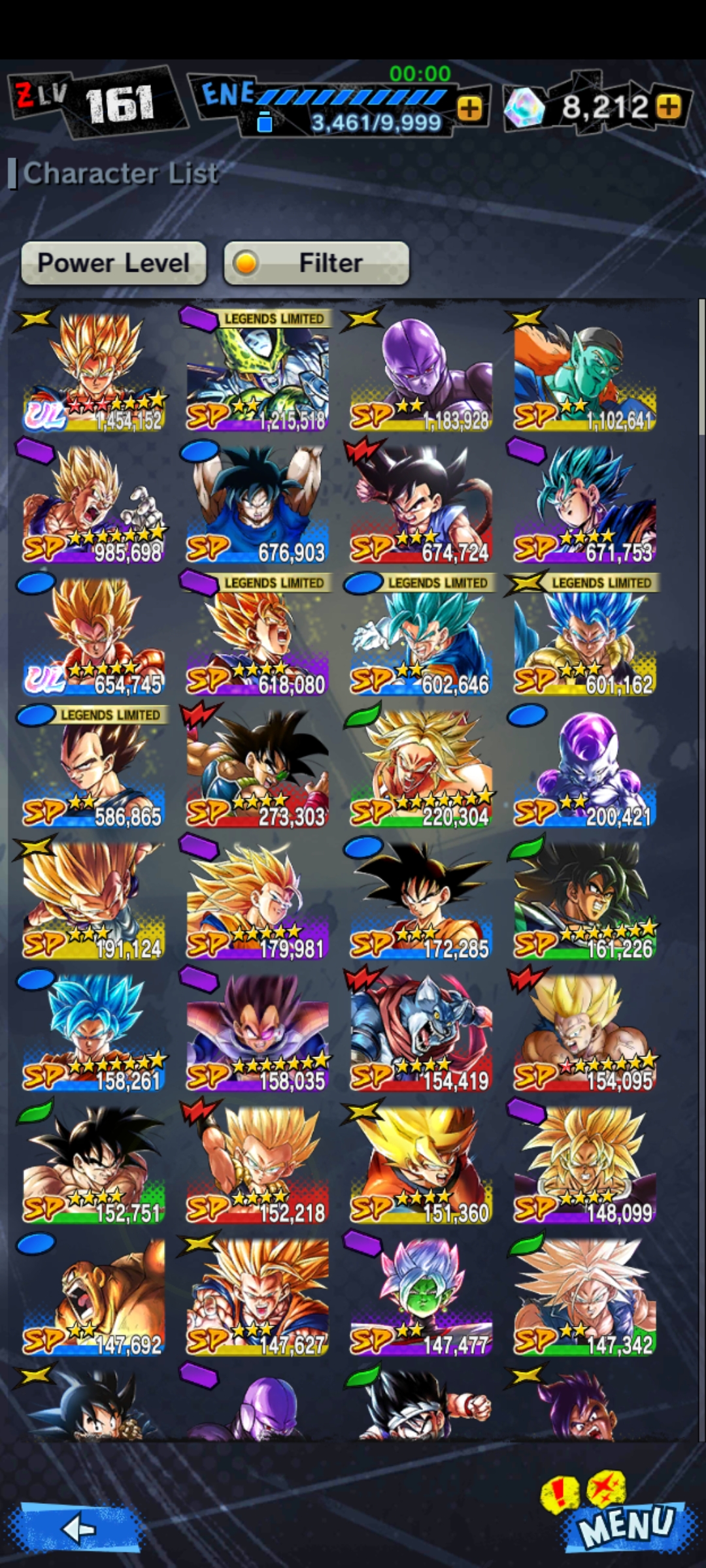Go back using the blue arrow
The height and width of the screenshot is (1568, 706).
pyautogui.click(x=80, y=1528)
